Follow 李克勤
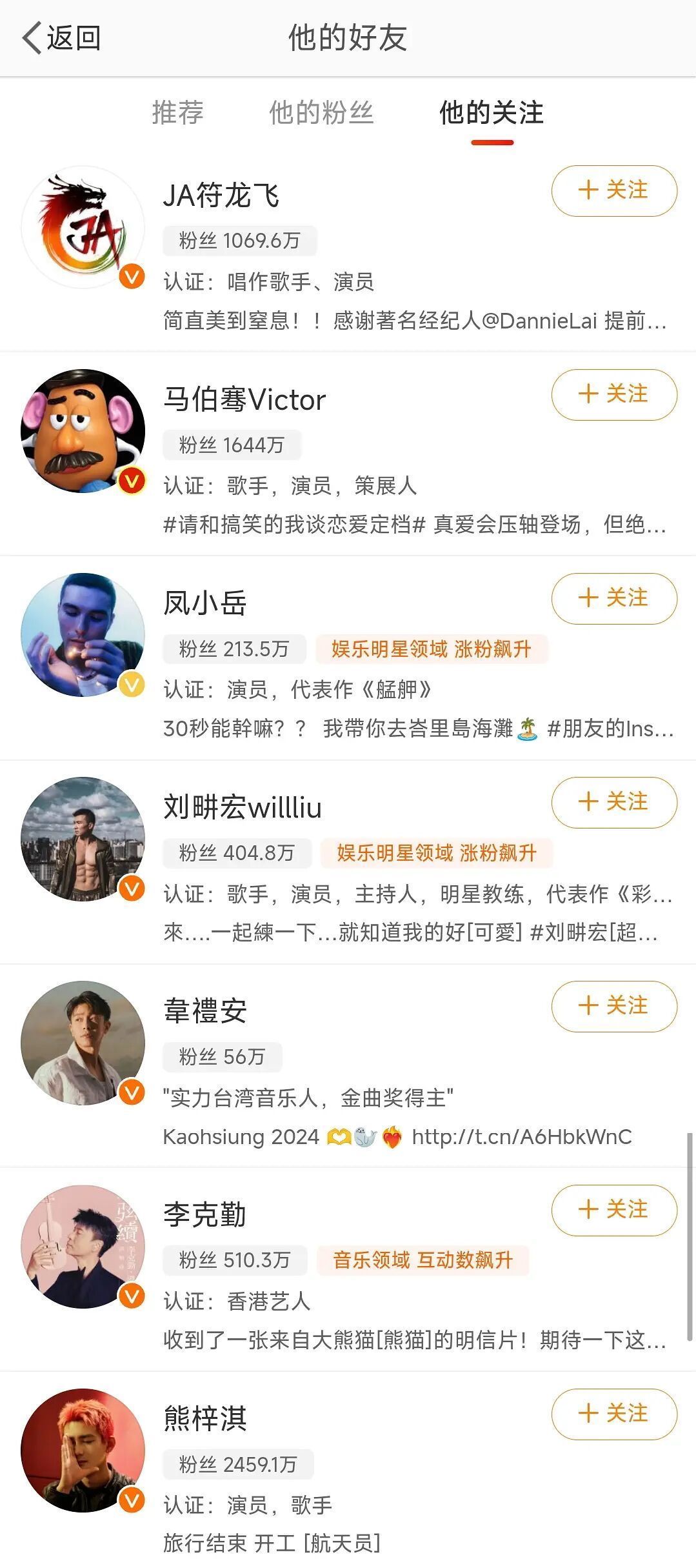Screen dimensions: 696x1568 [x=613, y=1211]
